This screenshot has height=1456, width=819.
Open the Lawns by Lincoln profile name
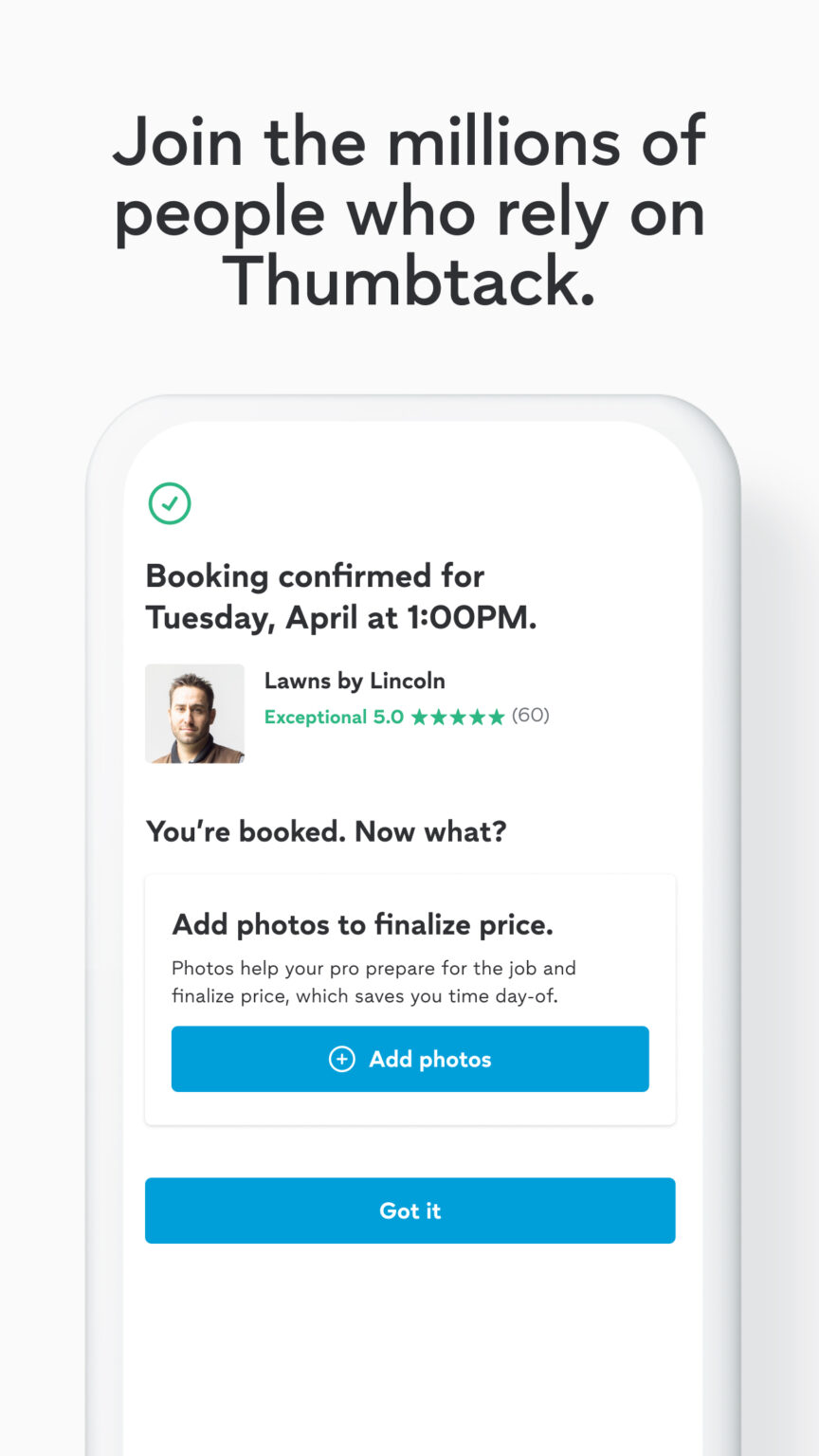tap(355, 681)
